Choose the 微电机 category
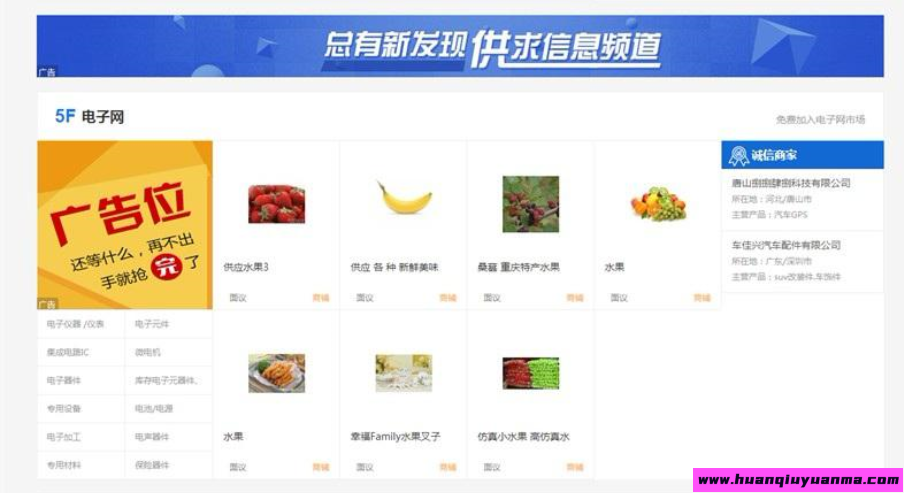The width and height of the screenshot is (904, 493). 148,352
